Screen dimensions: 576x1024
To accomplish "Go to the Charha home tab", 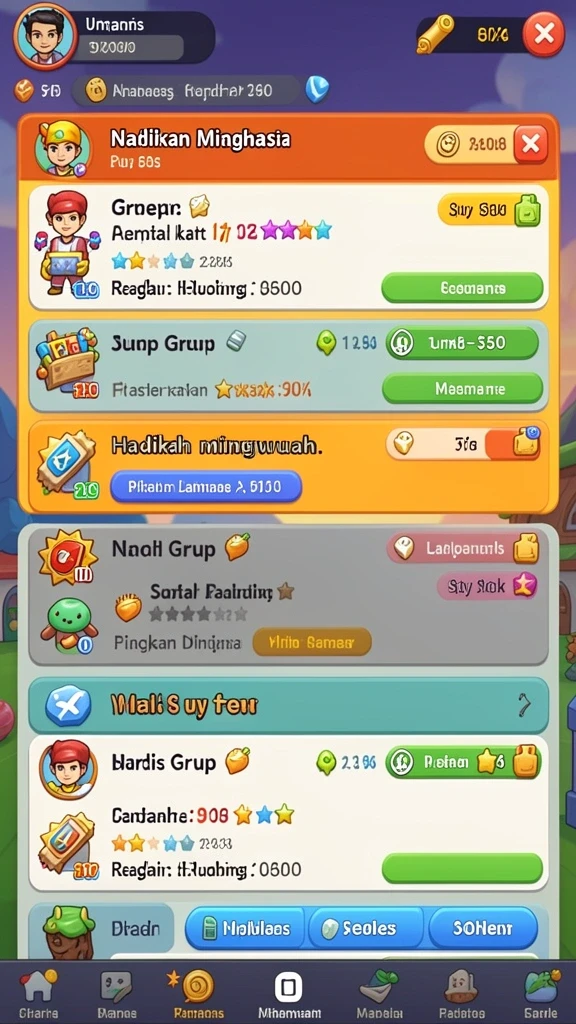I will pyautogui.click(x=37, y=992).
